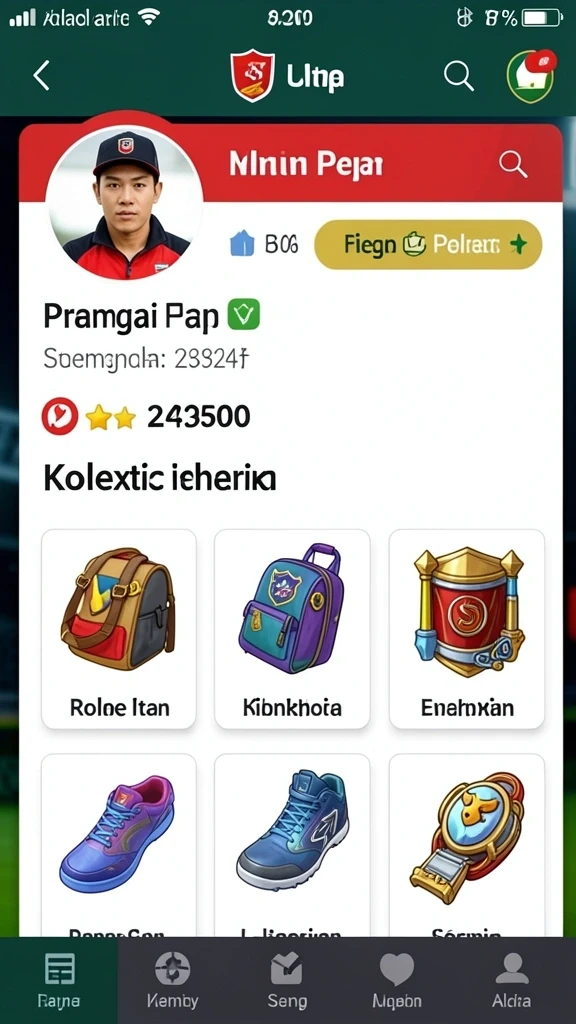Switch to the Rajna tab
The width and height of the screenshot is (576, 1024).
59,980
